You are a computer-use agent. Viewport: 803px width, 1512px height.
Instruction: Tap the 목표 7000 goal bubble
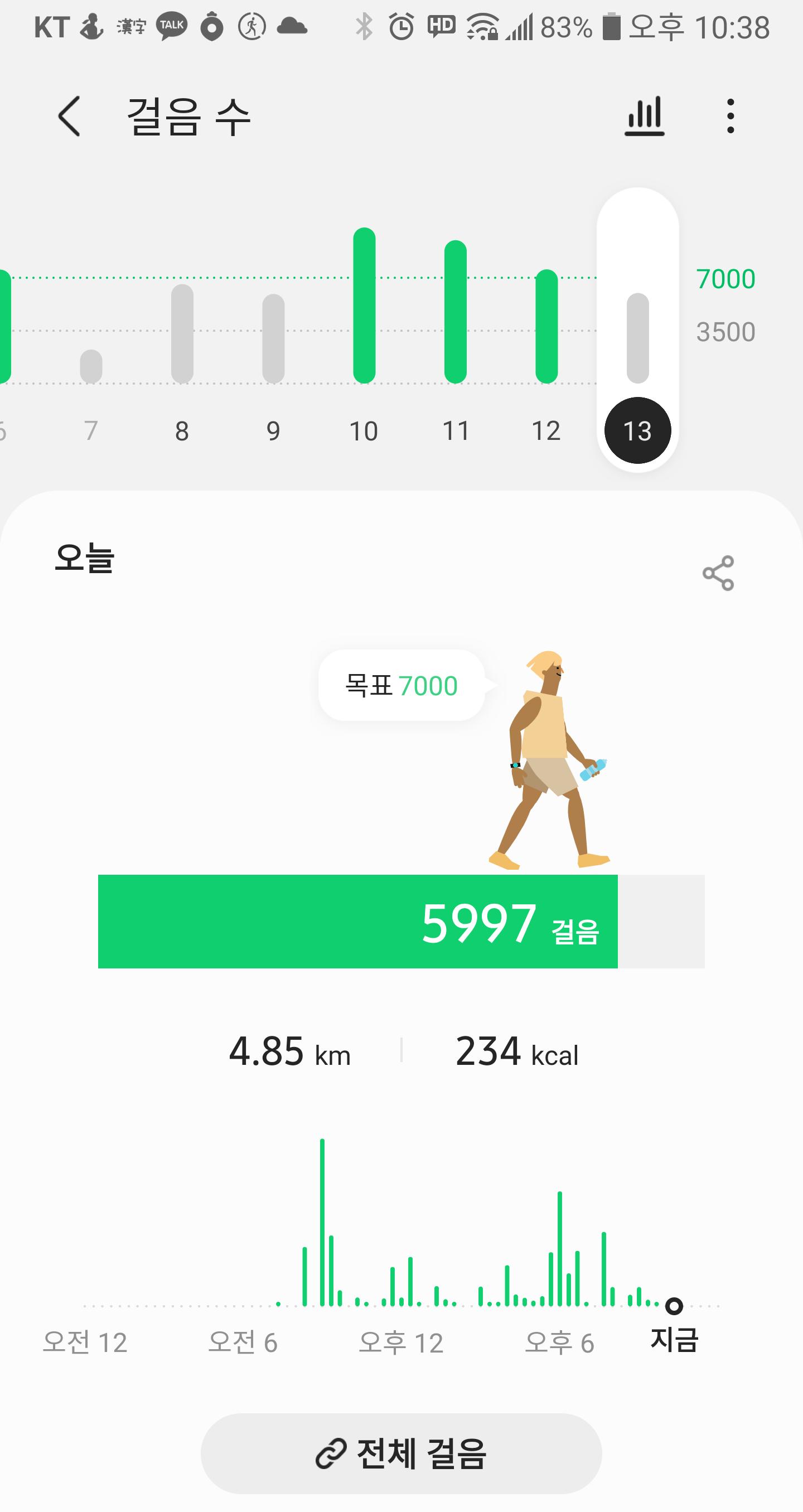pos(401,686)
